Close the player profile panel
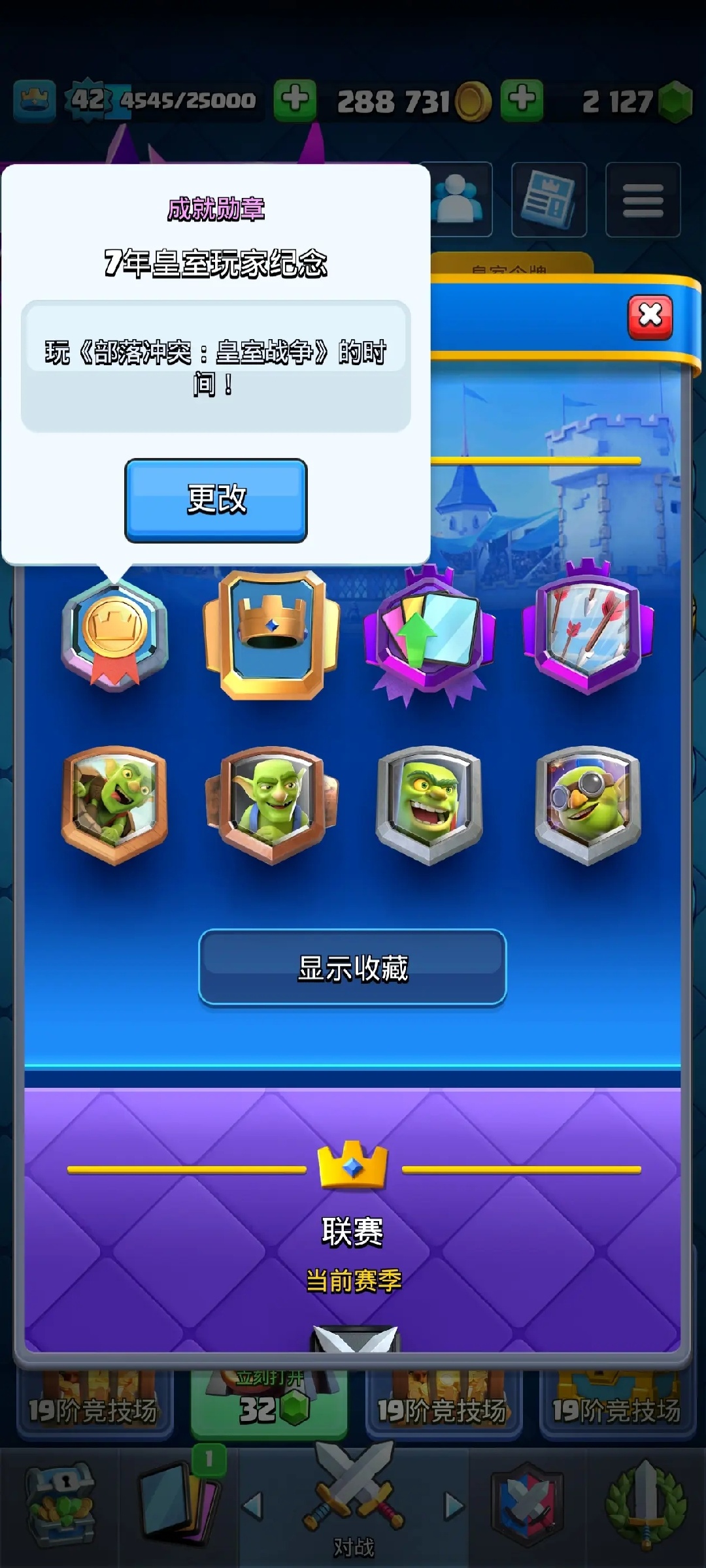This screenshot has height=1568, width=706. (x=650, y=317)
